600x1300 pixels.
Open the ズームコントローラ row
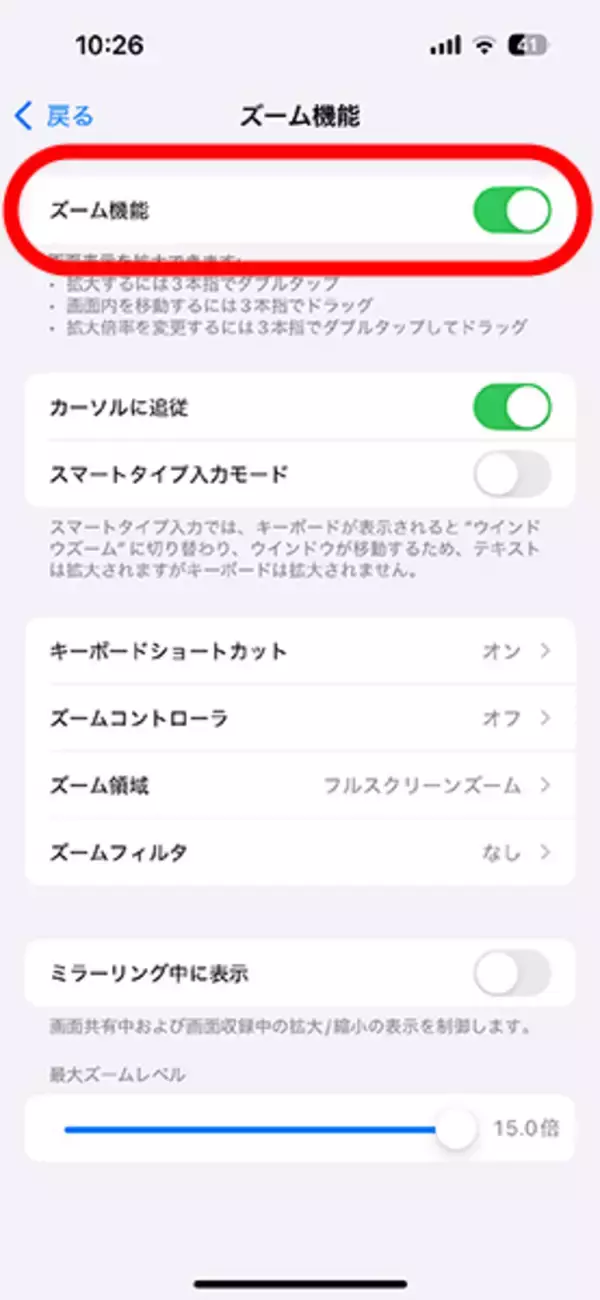pyautogui.click(x=300, y=718)
